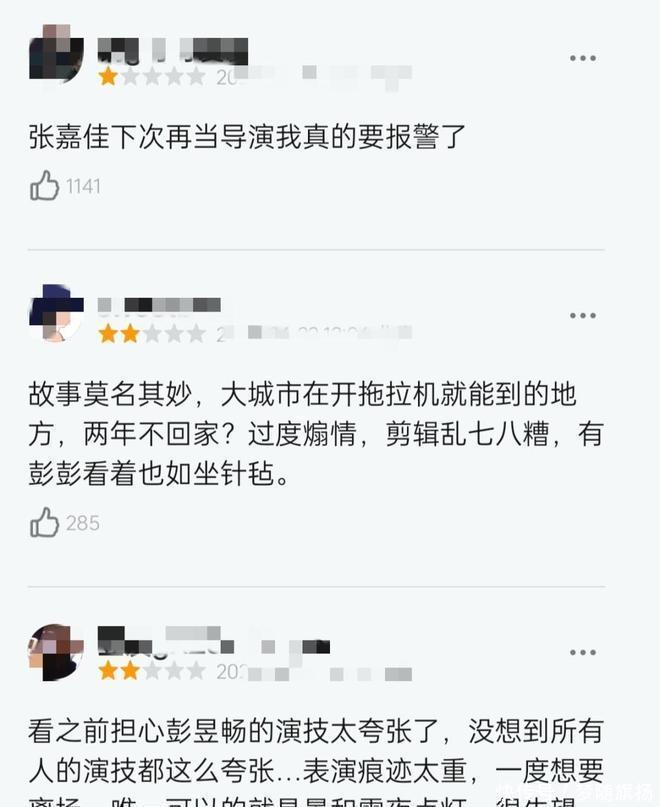Open the overflow menu on the 张嘉佳 review

coord(582,59)
